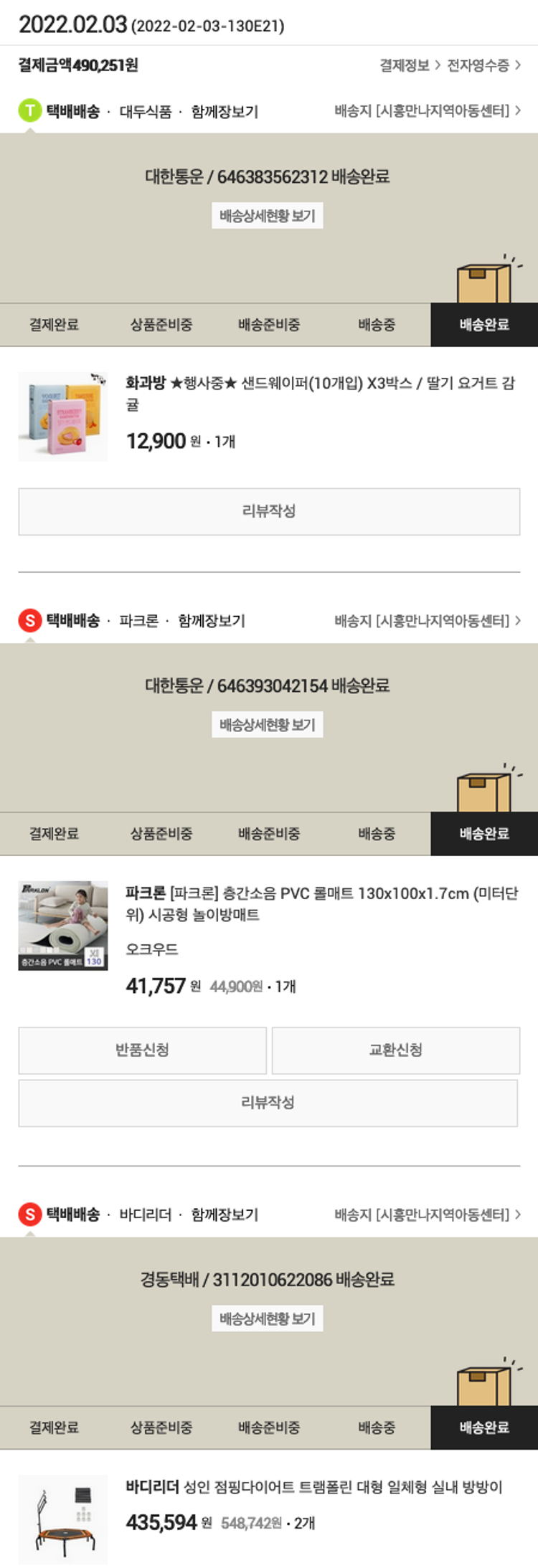View 배송상세현황 for tracking 646393042154

(x=268, y=725)
